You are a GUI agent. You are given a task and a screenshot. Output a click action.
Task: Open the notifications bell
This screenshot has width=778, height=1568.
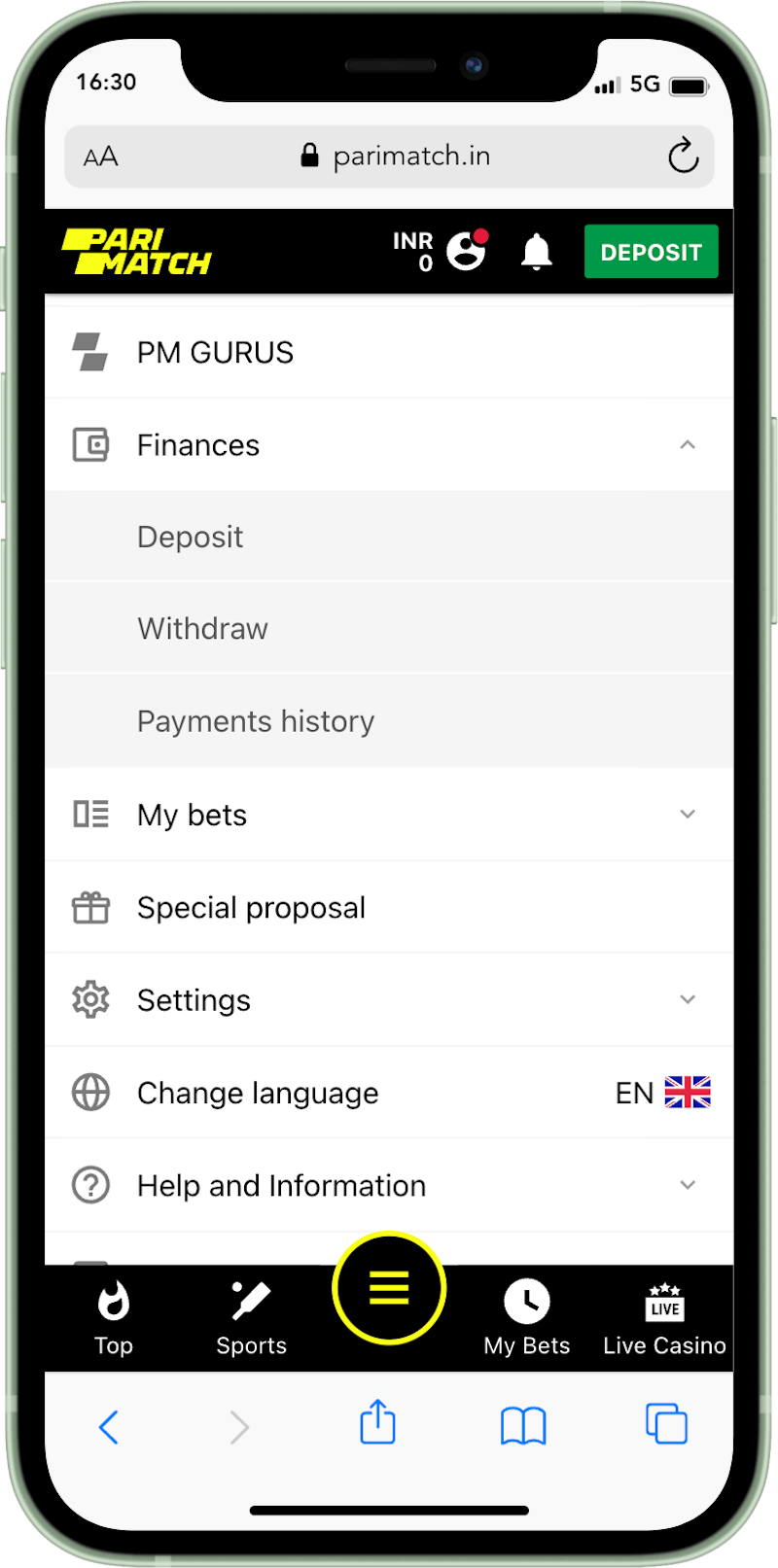[536, 253]
